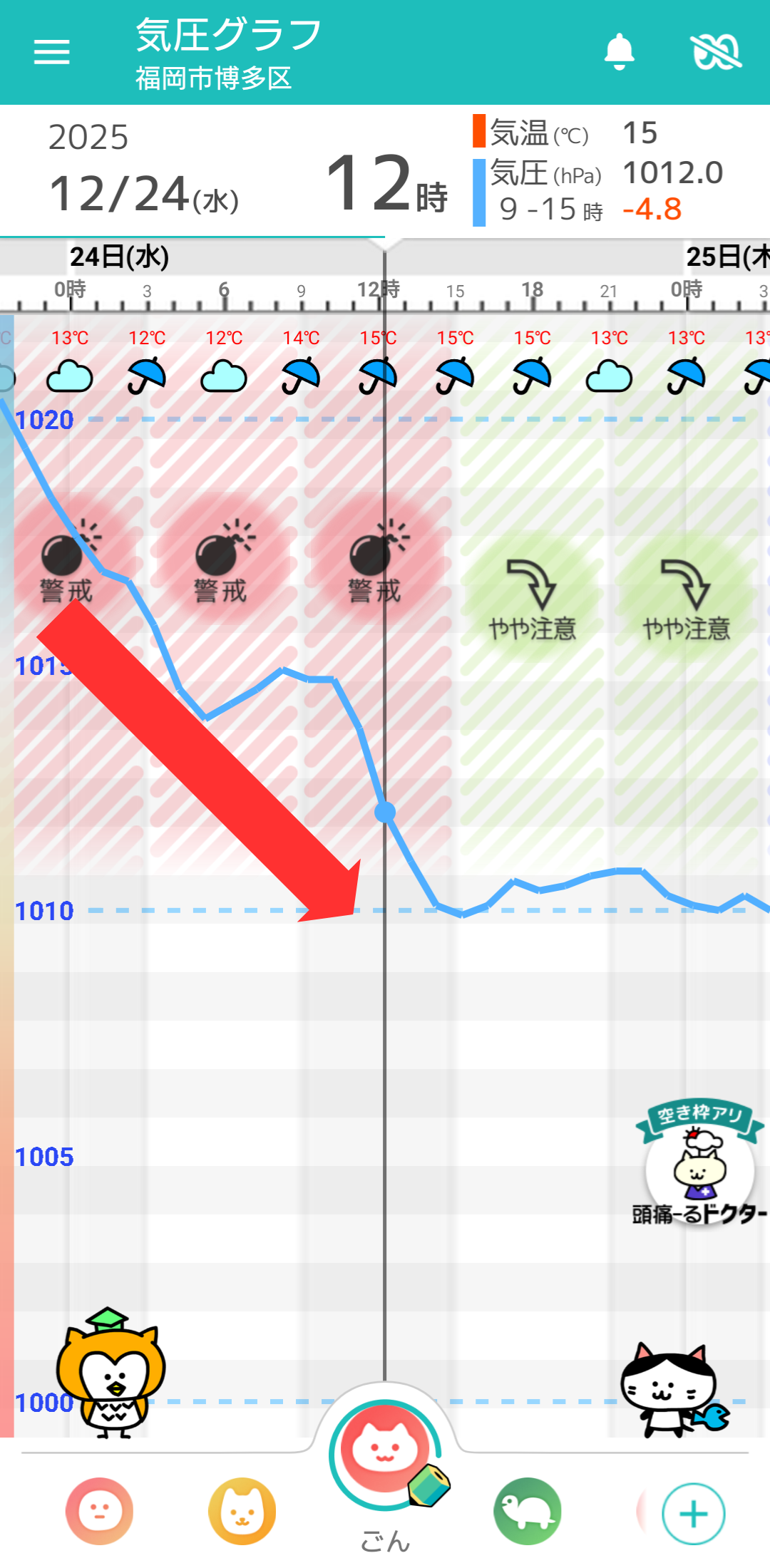
Task: Open the hamburger menu
Action: (x=52, y=52)
